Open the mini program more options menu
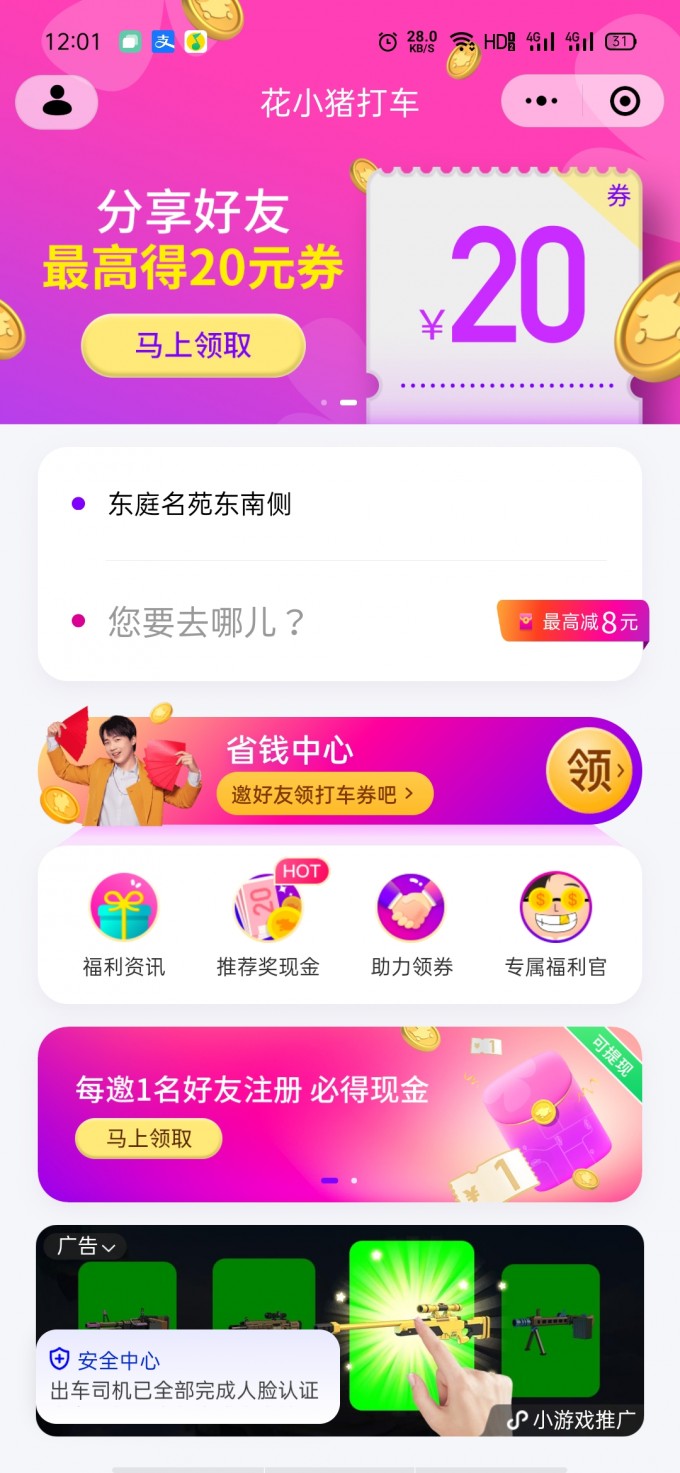The height and width of the screenshot is (1473, 680). tap(541, 102)
